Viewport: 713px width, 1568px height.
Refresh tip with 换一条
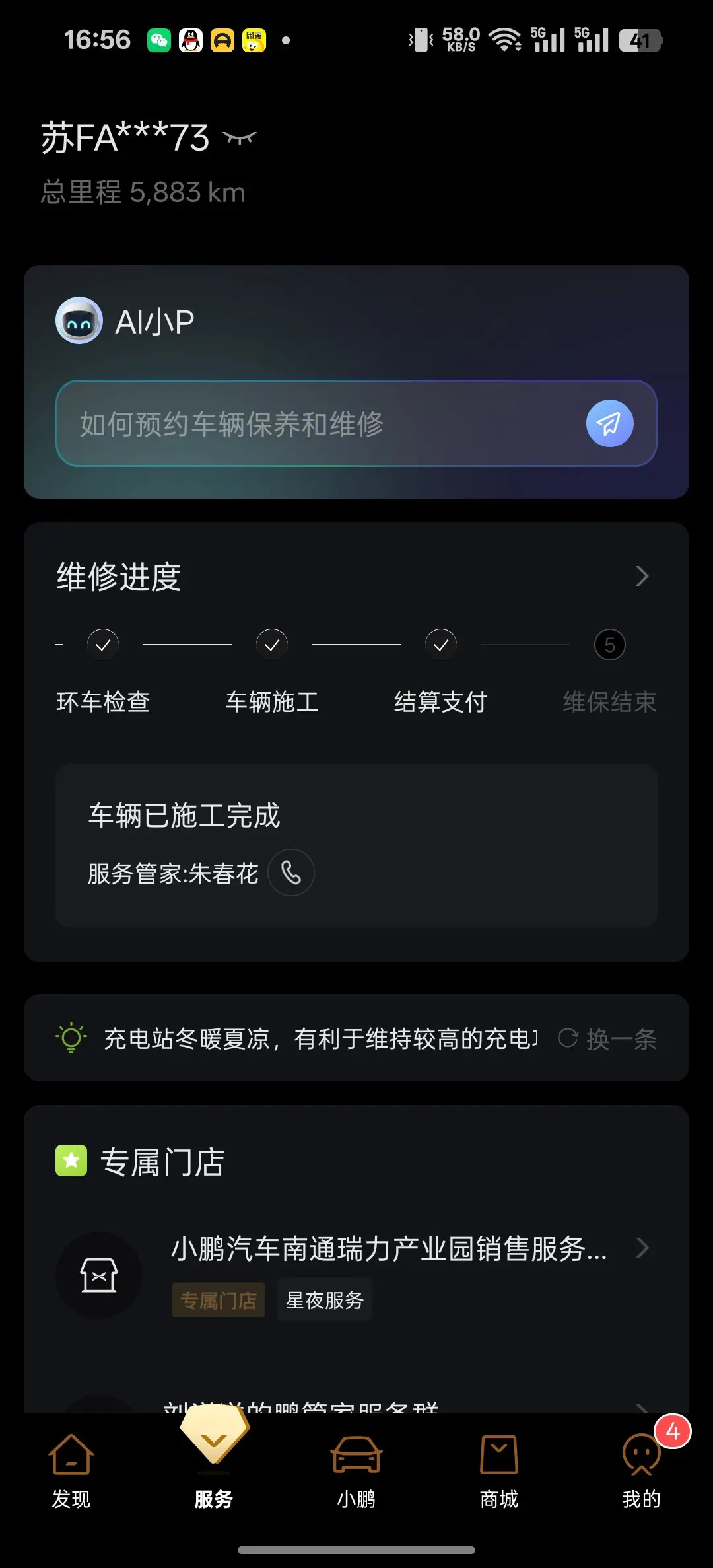[x=607, y=1039]
